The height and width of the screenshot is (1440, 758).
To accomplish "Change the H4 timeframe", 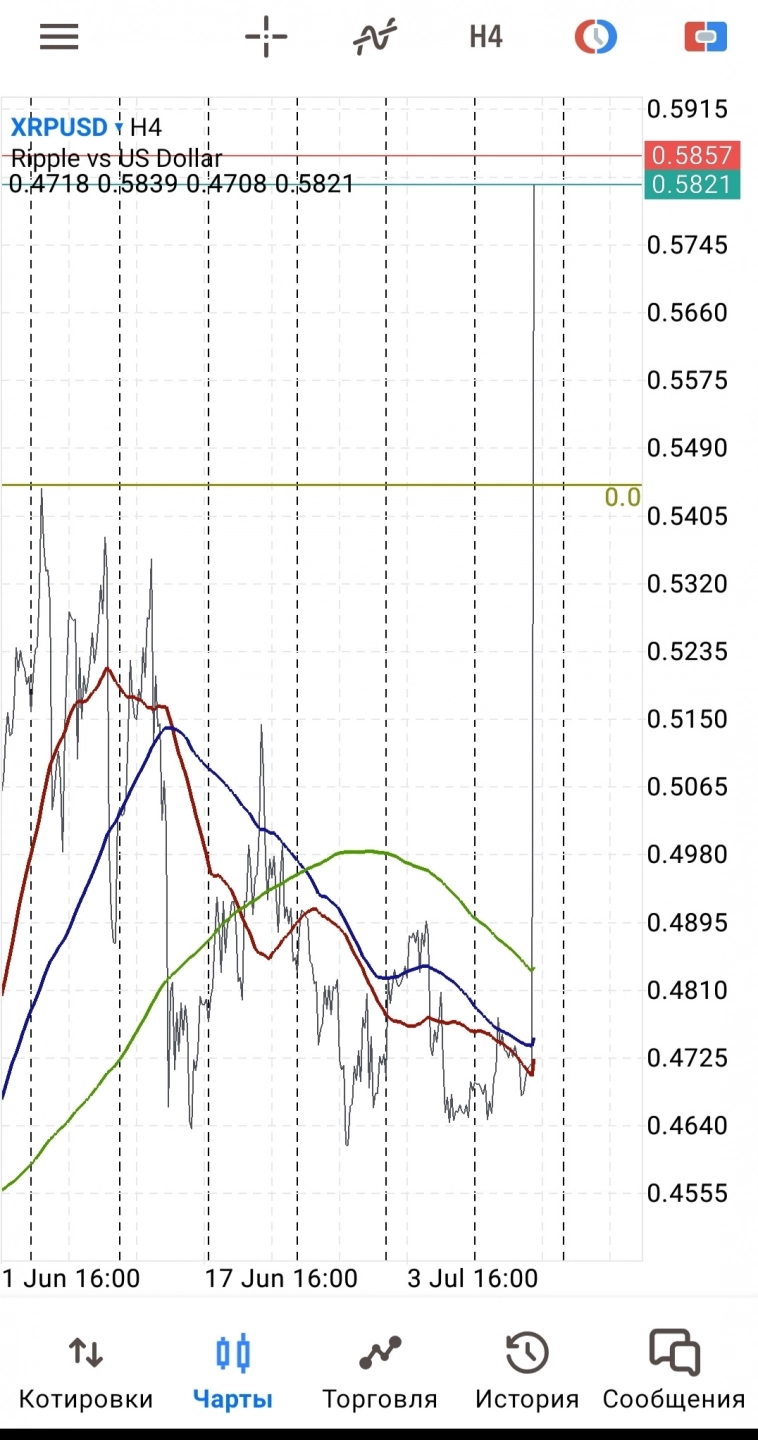I will point(486,37).
